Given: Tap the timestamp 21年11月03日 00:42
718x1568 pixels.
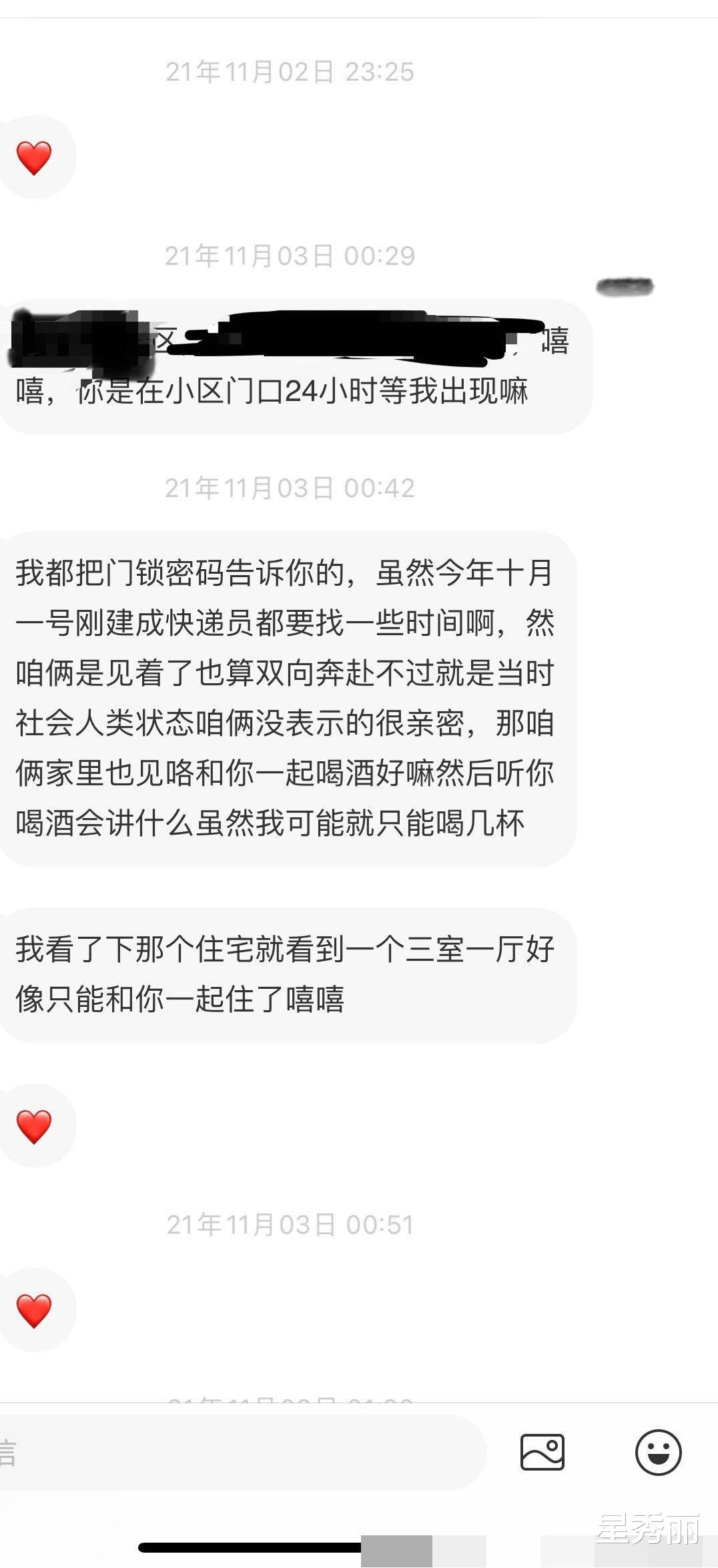Looking at the screenshot, I should point(292,487).
